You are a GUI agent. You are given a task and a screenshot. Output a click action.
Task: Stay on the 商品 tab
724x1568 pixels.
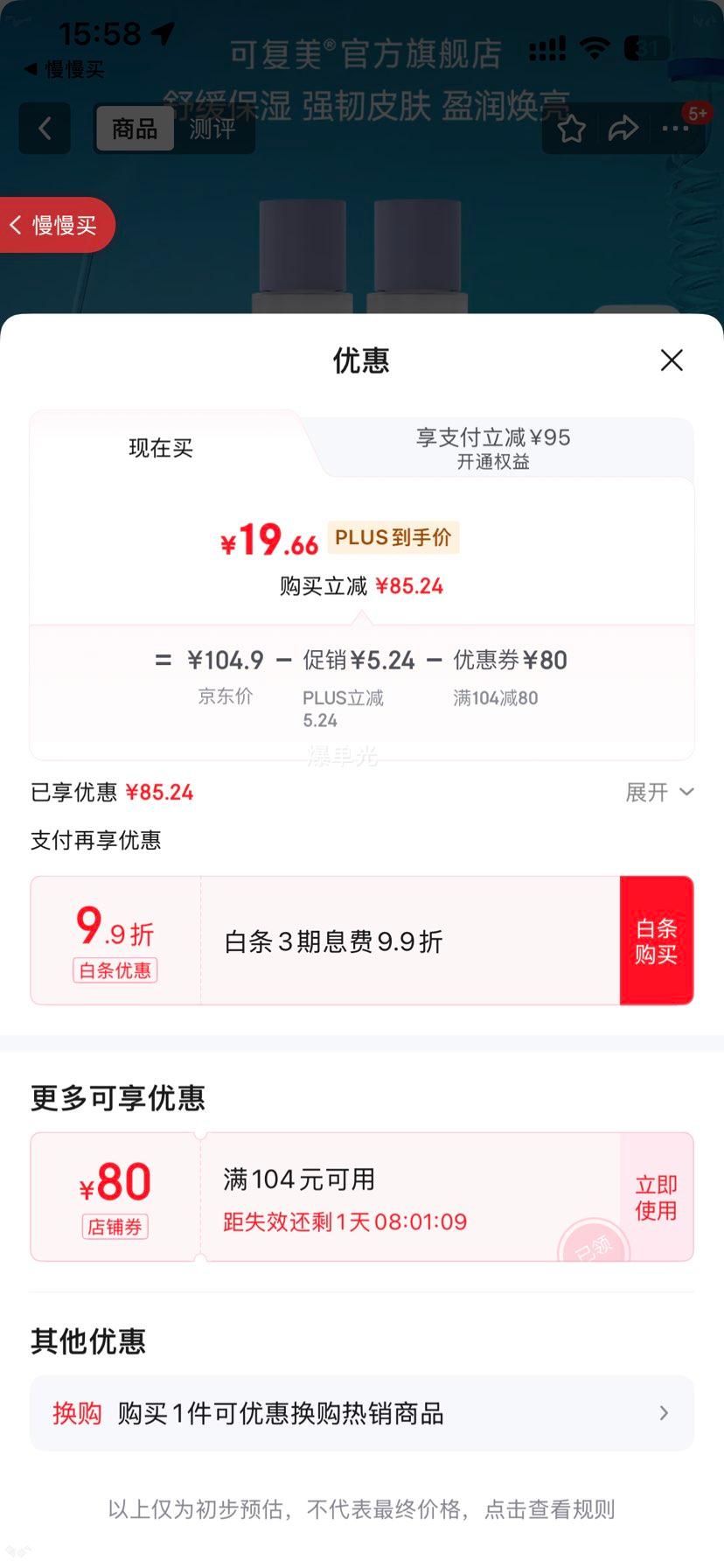134,129
